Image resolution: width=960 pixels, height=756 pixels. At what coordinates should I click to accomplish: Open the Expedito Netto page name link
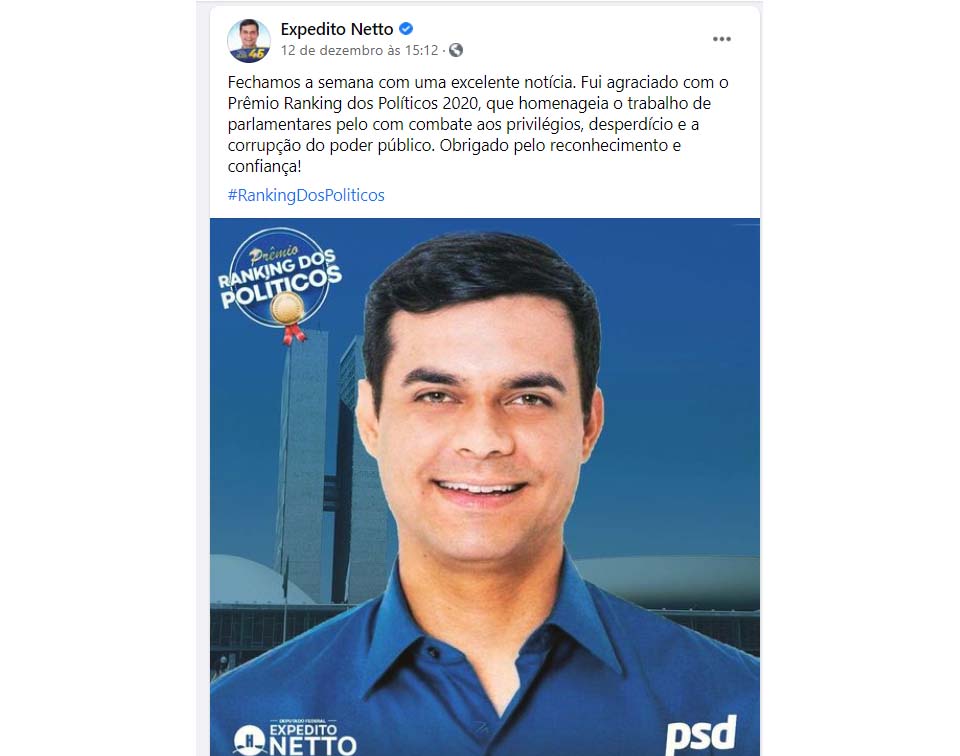pos(337,29)
